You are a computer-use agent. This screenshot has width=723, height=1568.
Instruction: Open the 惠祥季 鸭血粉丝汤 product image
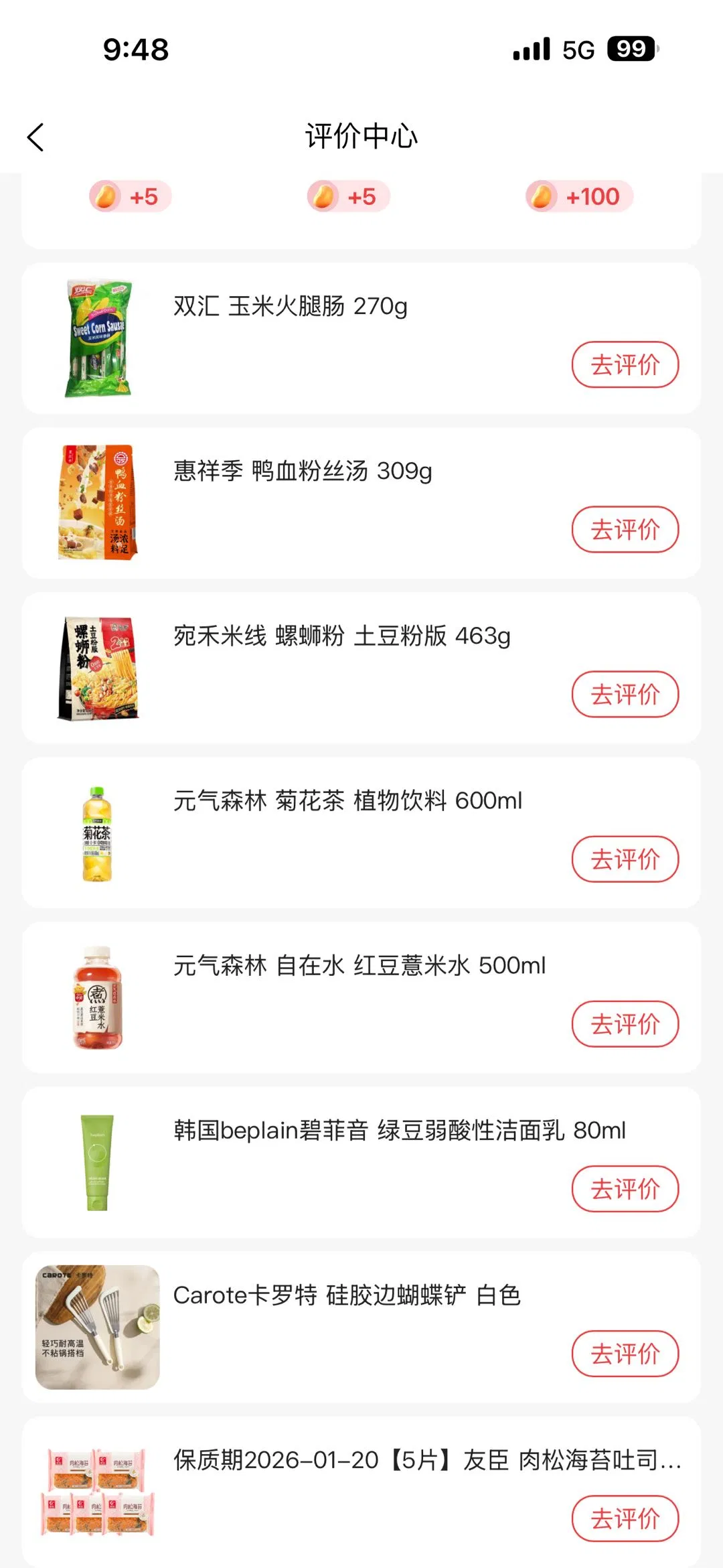98,502
